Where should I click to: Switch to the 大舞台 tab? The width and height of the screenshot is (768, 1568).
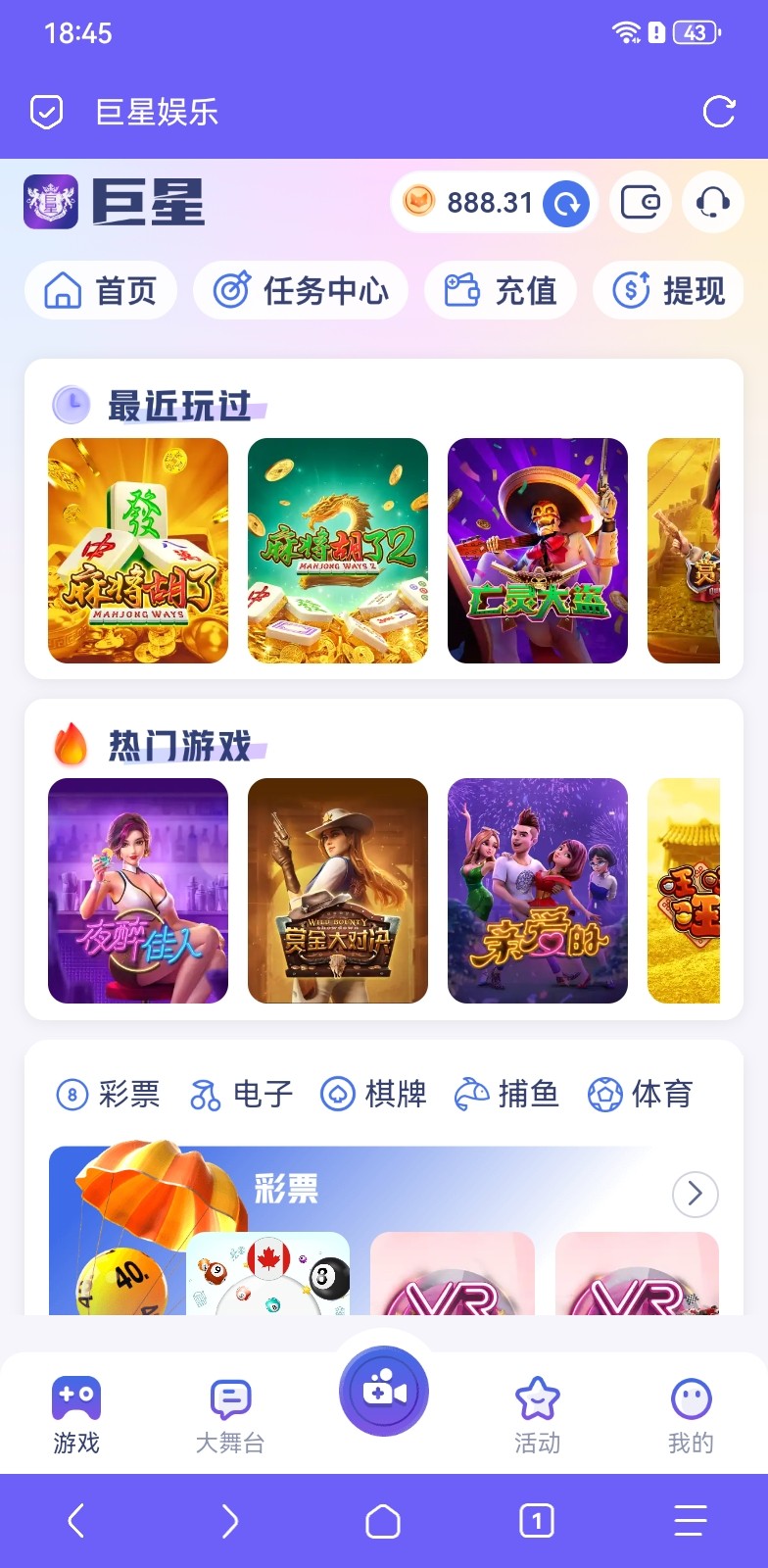click(x=230, y=1416)
